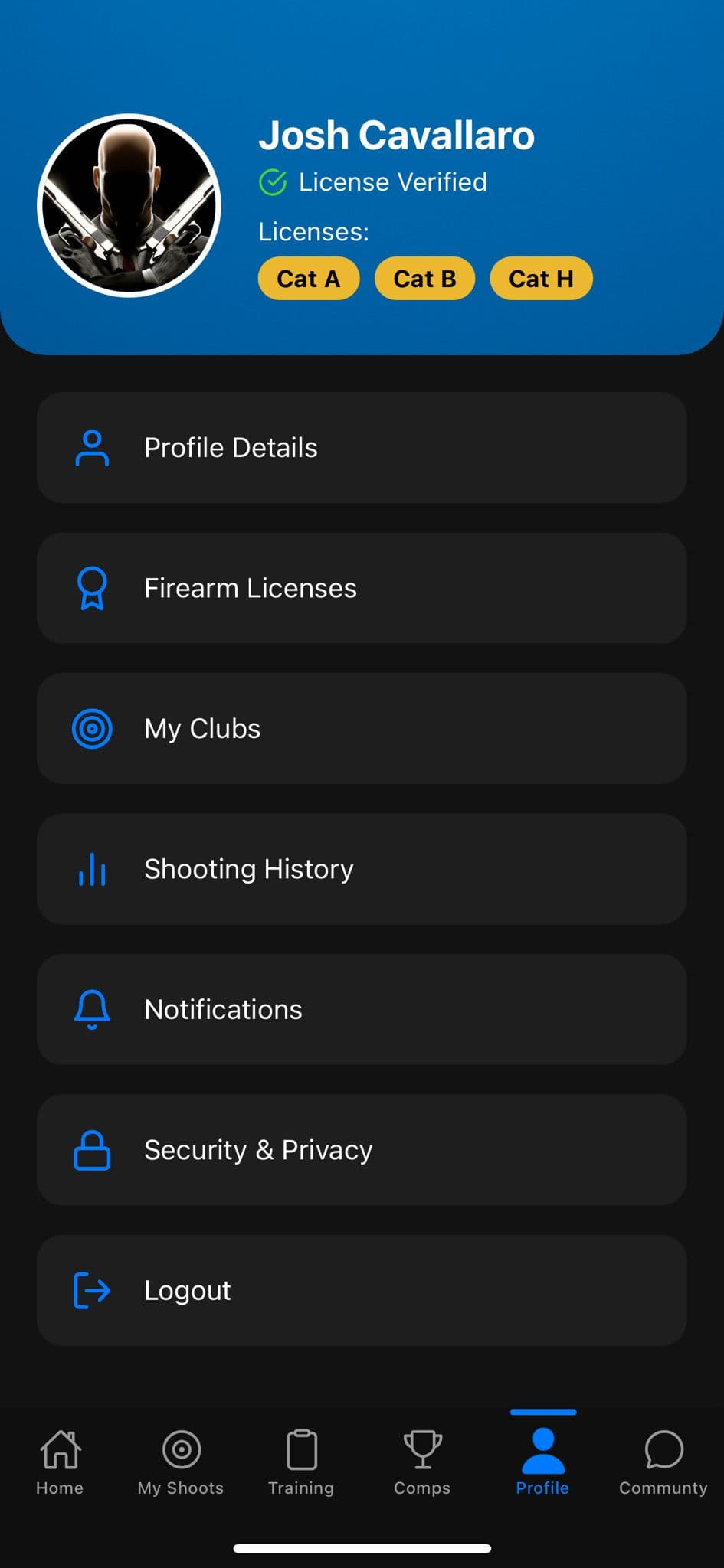Open Profile Details
Viewport: 724px width, 1568px height.
point(362,448)
